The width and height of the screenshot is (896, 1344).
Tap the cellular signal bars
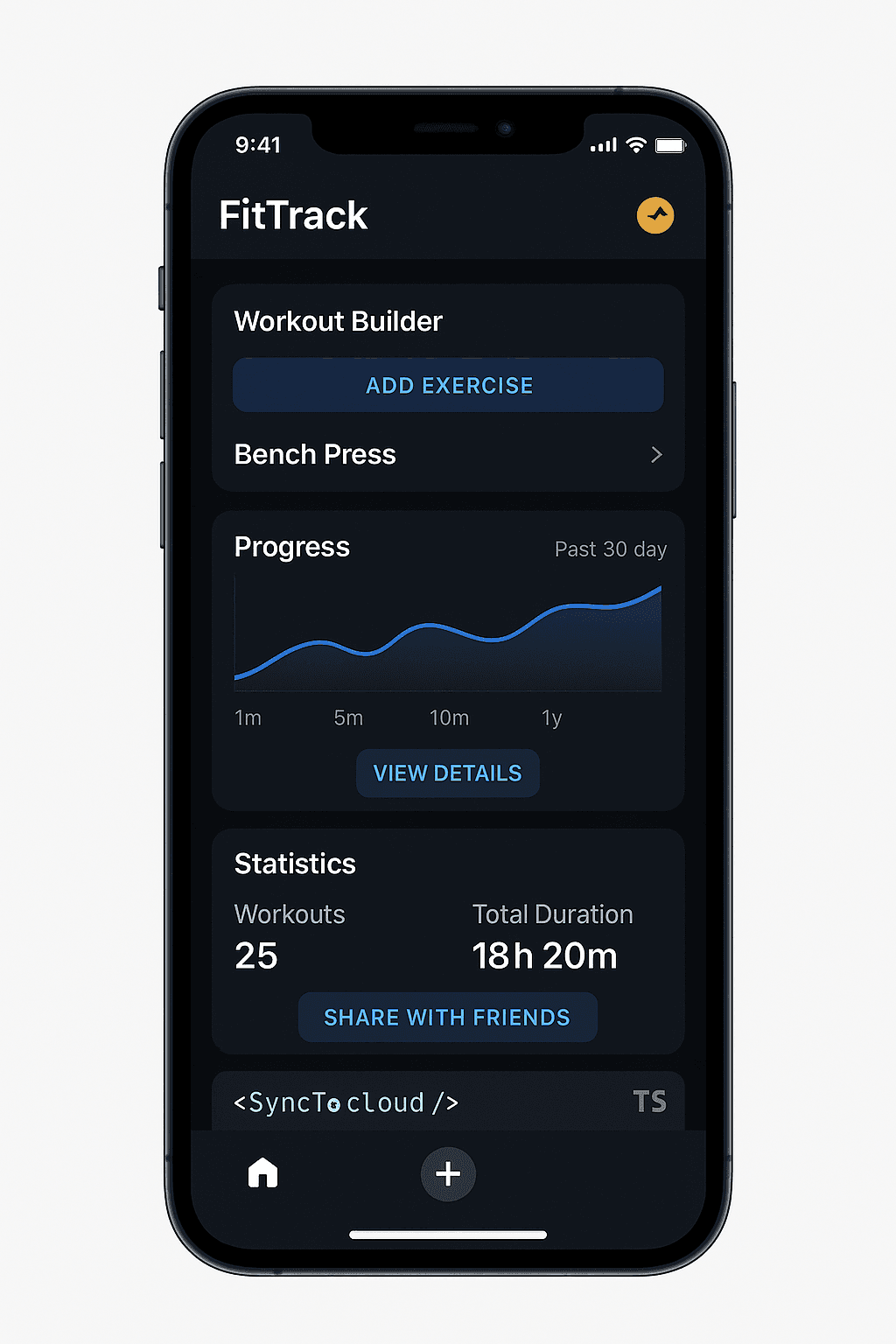[x=602, y=143]
